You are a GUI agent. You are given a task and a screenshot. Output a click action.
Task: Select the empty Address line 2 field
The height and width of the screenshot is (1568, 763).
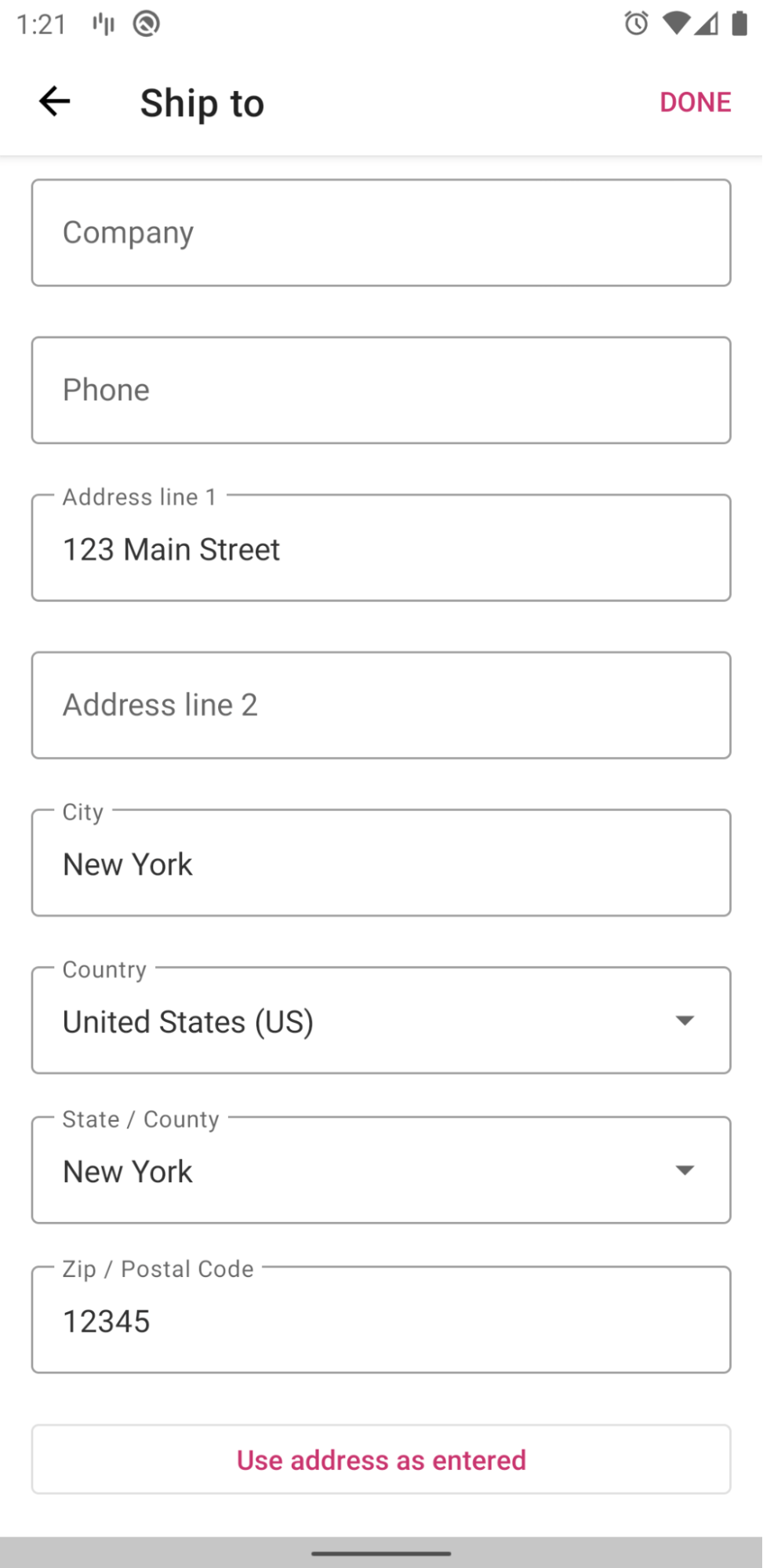coord(380,704)
